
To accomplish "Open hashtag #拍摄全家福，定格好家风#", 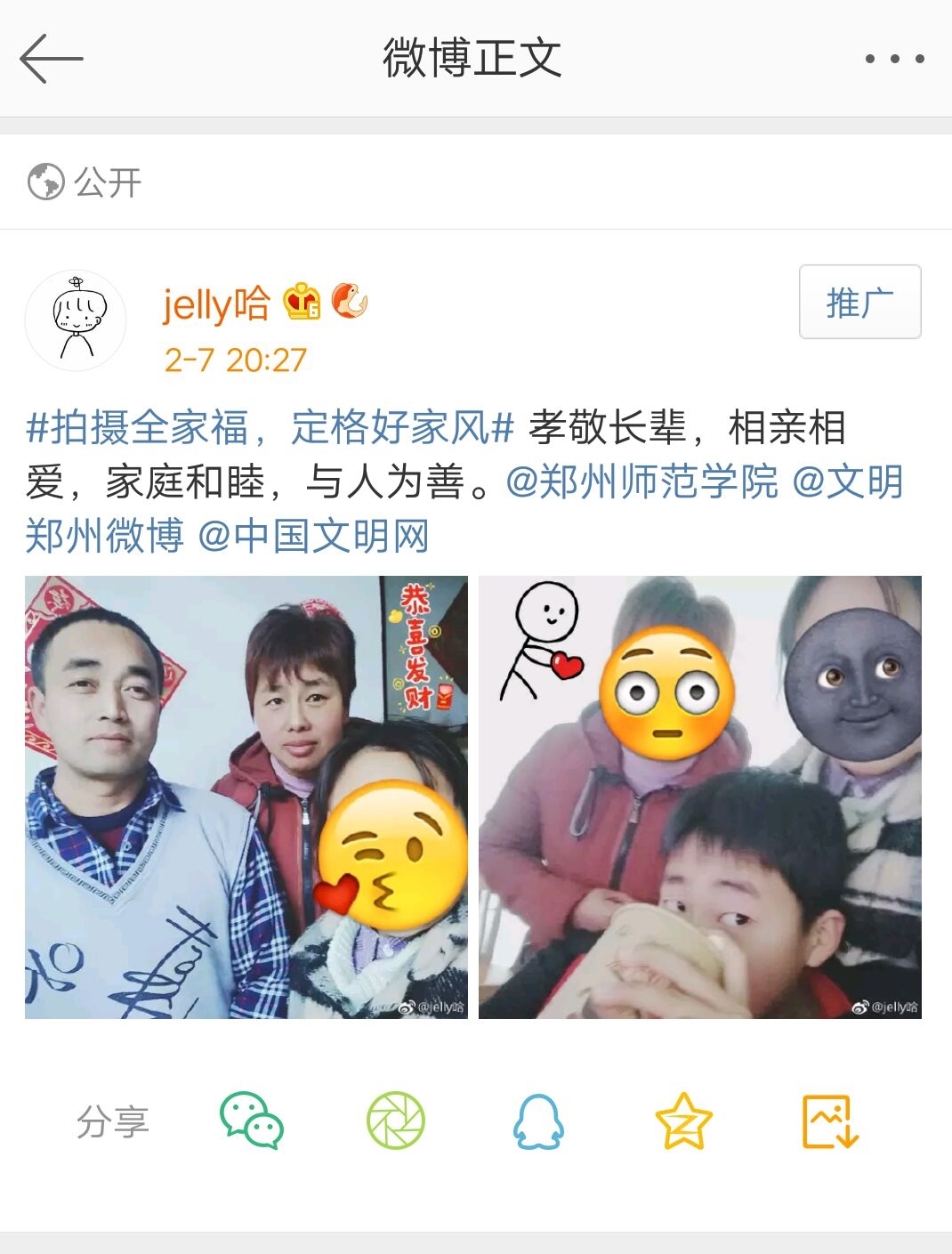I will pos(270,428).
